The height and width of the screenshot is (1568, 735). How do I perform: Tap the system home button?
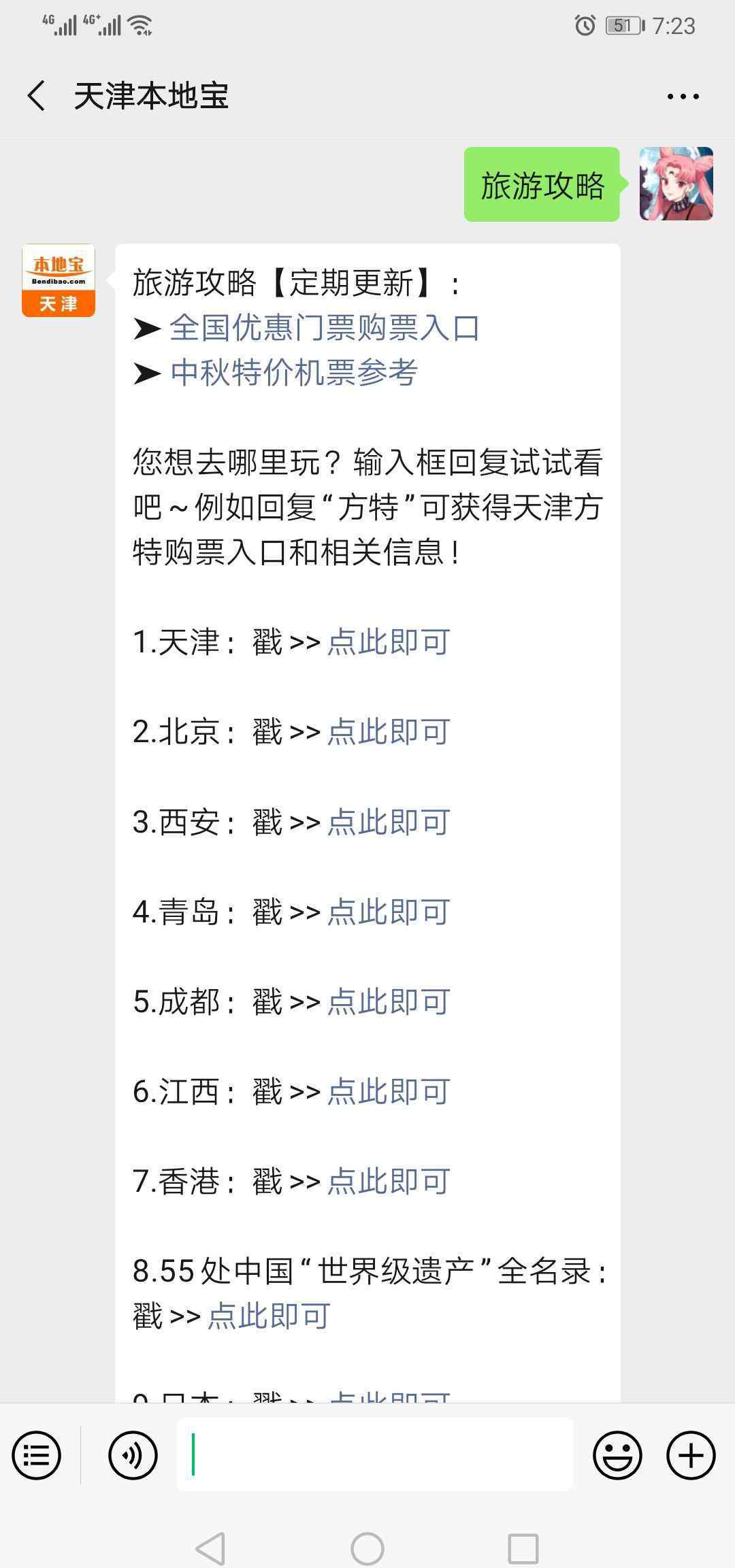pos(367,1531)
